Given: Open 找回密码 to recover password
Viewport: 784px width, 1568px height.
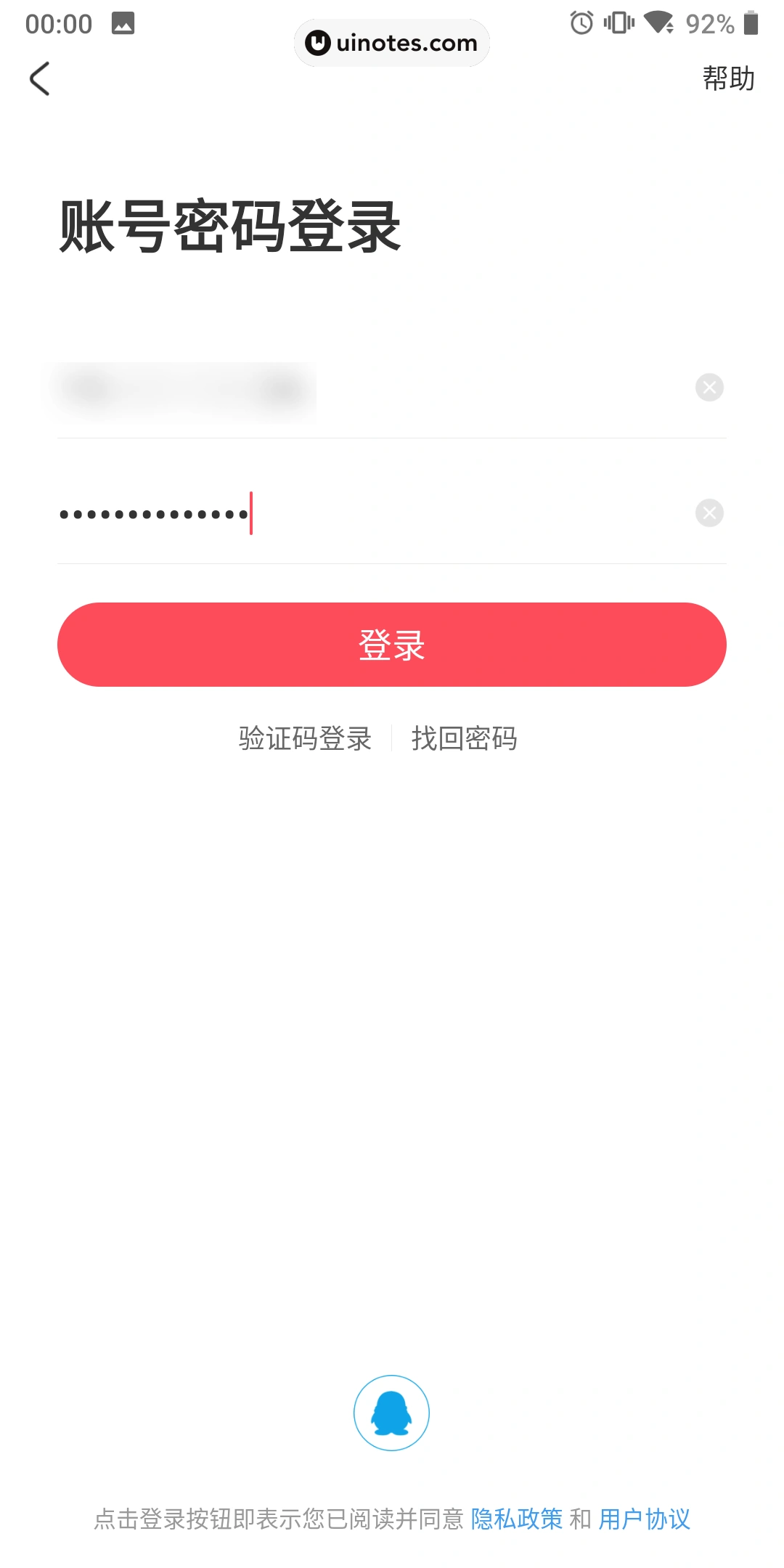Looking at the screenshot, I should (x=464, y=738).
